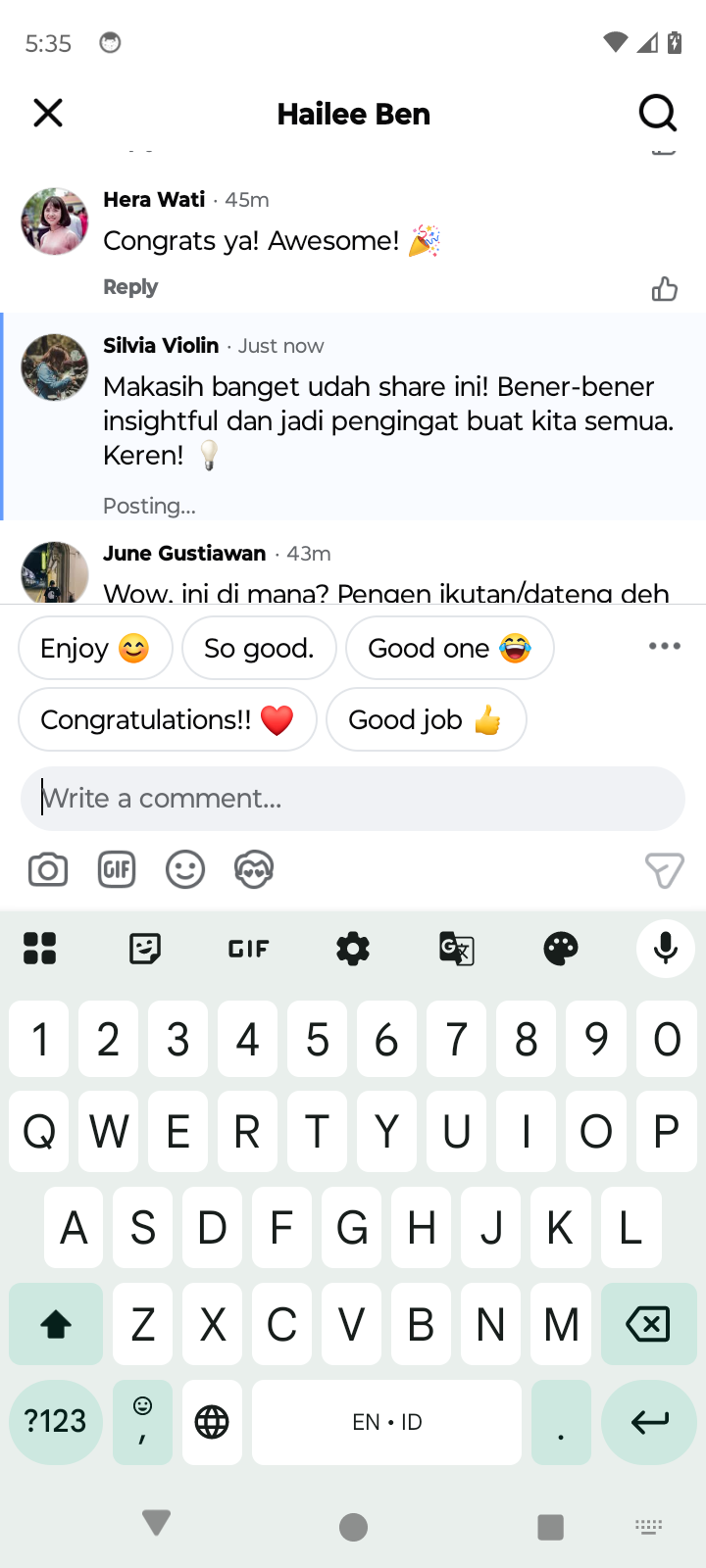Like Hera Wati's comment
Image resolution: width=706 pixels, height=1568 pixels.
click(x=665, y=289)
